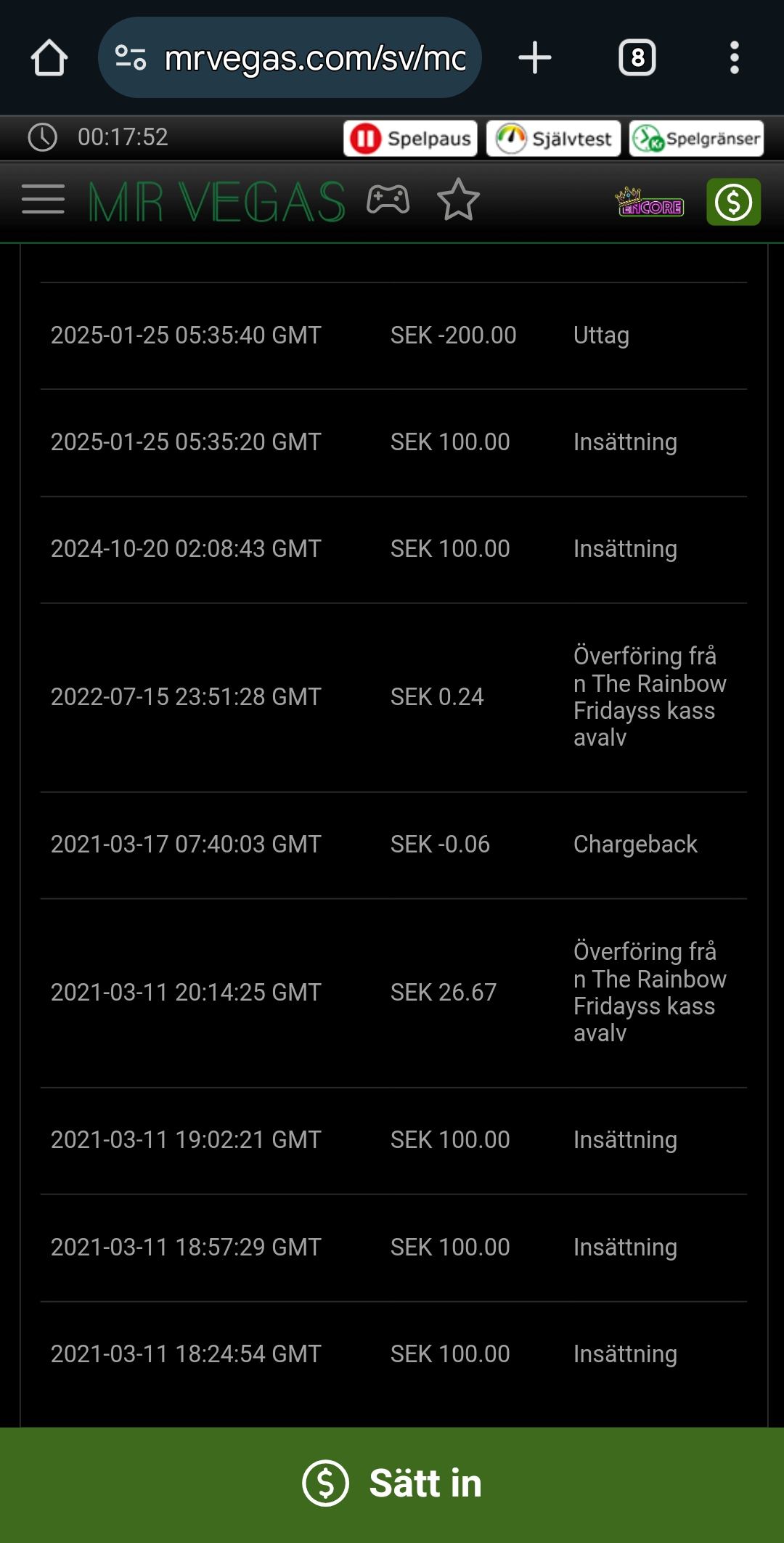Open the hamburger side menu

point(43,200)
